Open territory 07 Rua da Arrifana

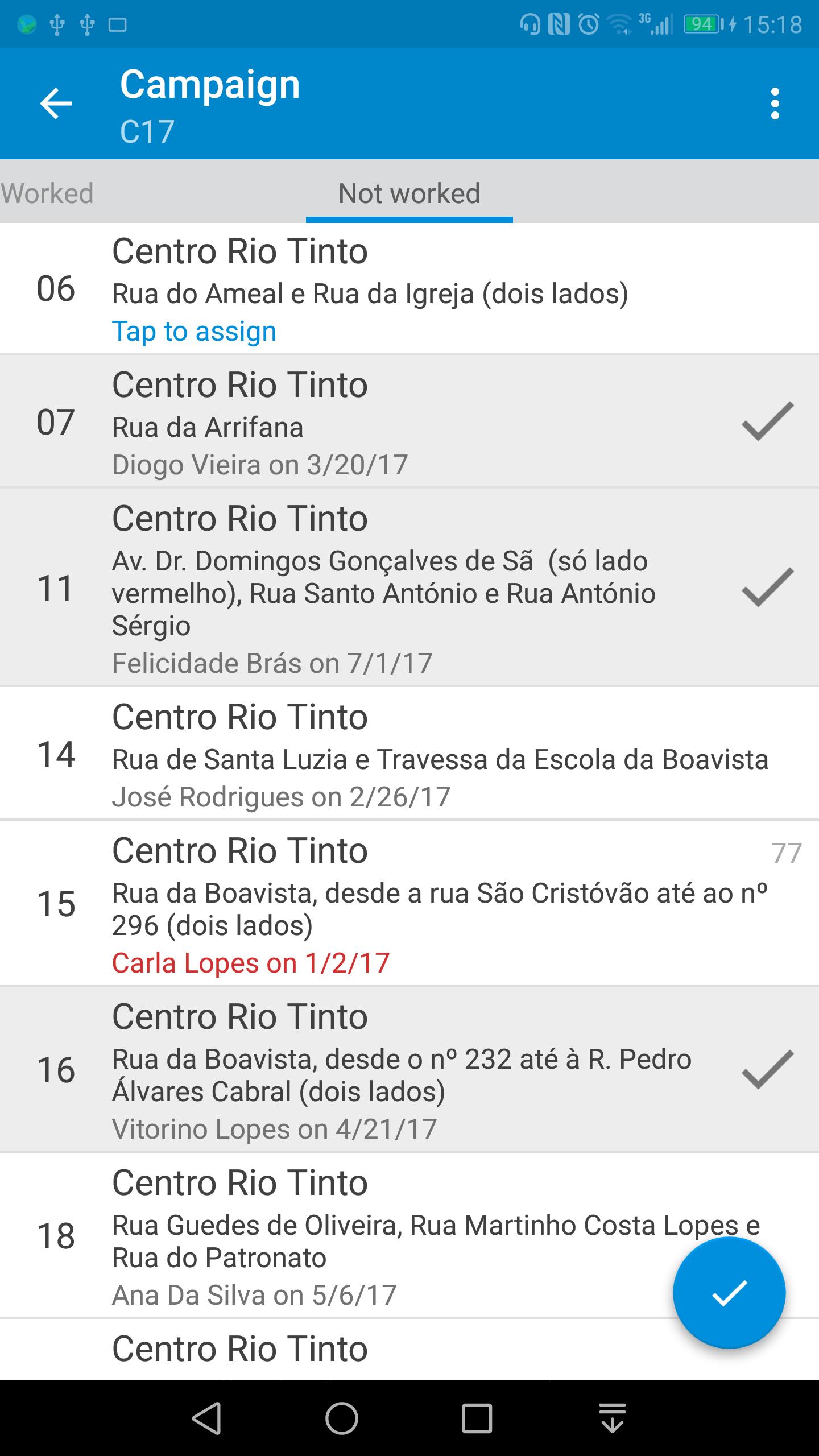(x=409, y=421)
